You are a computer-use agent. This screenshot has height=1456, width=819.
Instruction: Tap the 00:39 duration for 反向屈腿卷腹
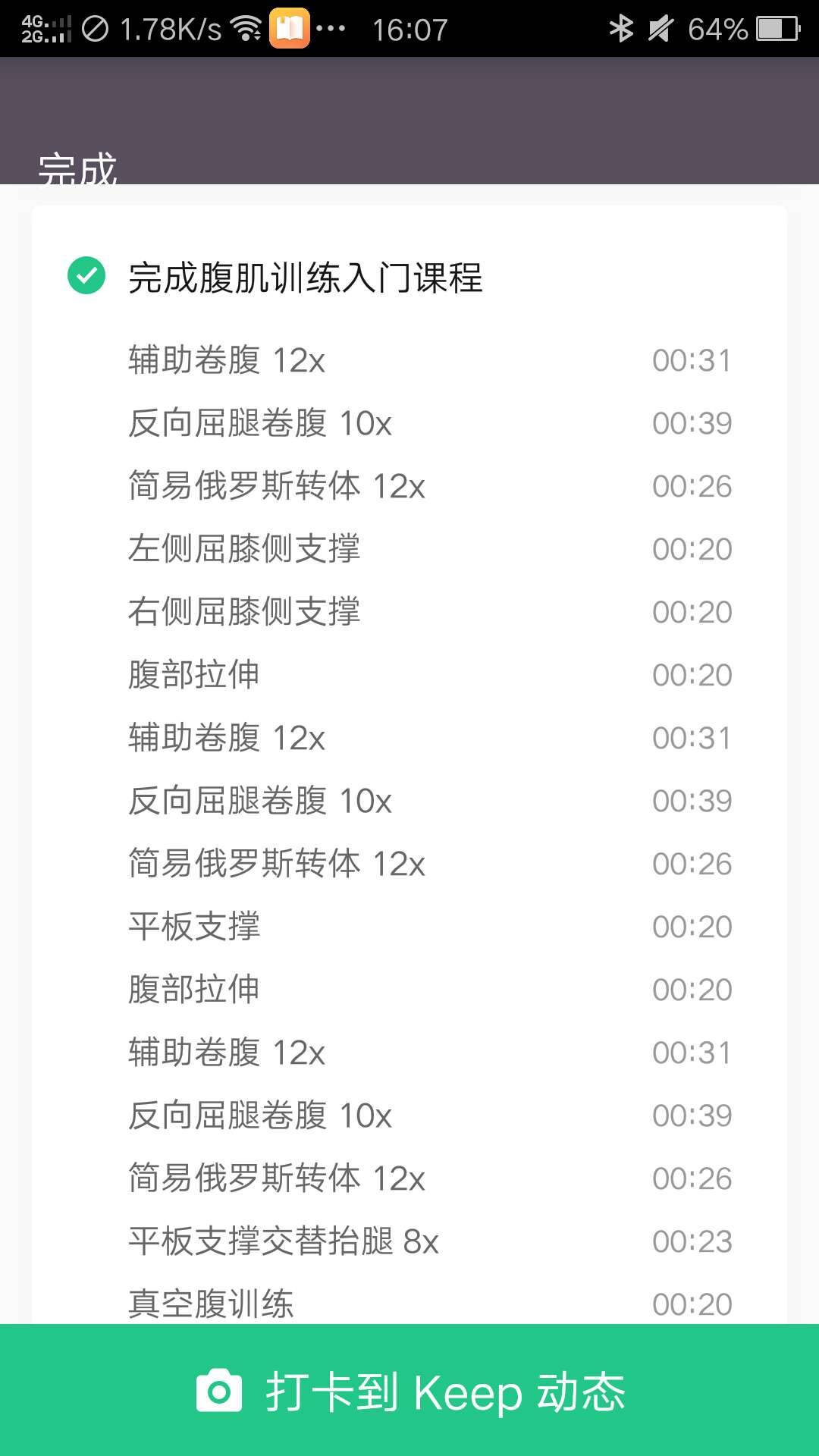coord(692,423)
